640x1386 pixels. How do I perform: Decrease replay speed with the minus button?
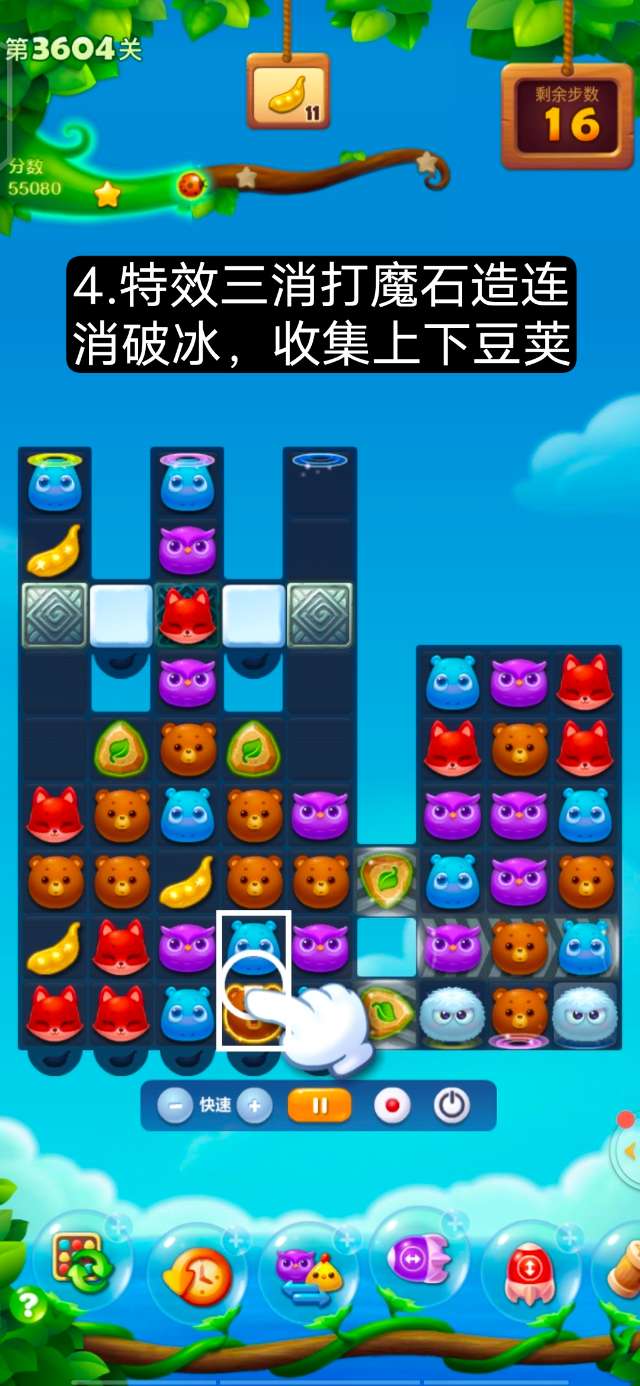176,1106
